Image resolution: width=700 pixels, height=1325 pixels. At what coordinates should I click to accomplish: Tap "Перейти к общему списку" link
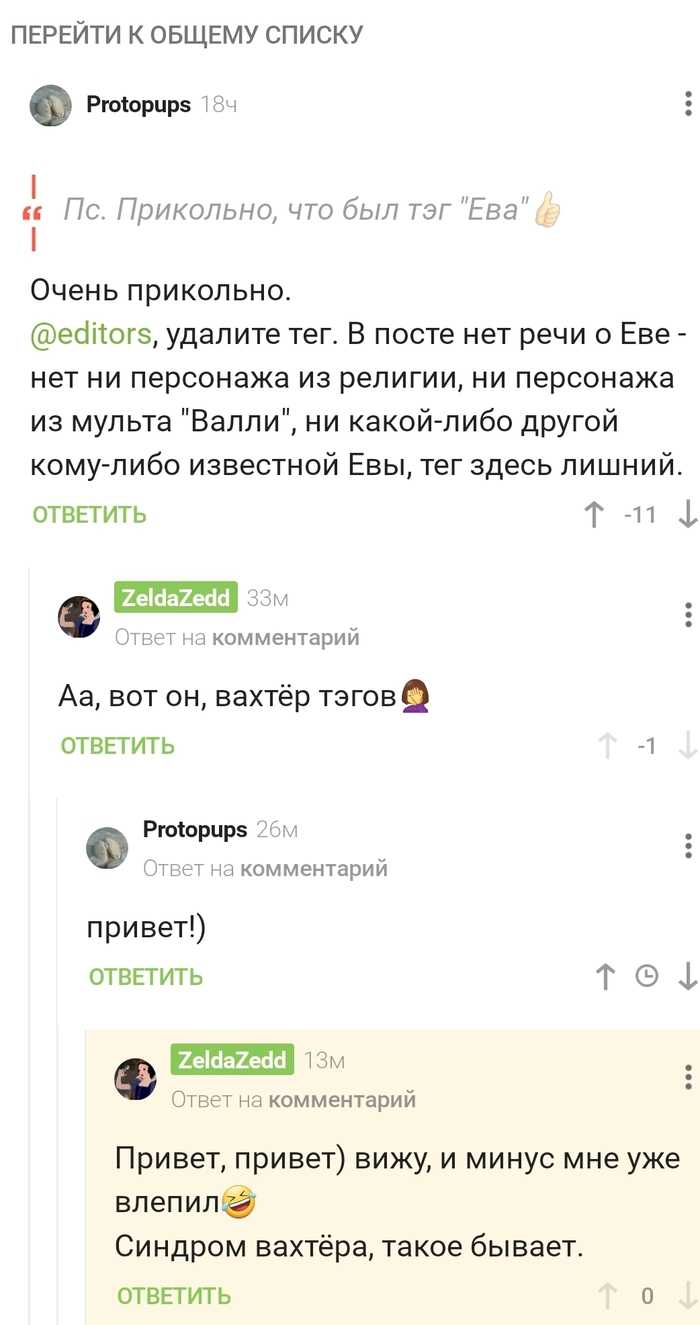(x=186, y=35)
